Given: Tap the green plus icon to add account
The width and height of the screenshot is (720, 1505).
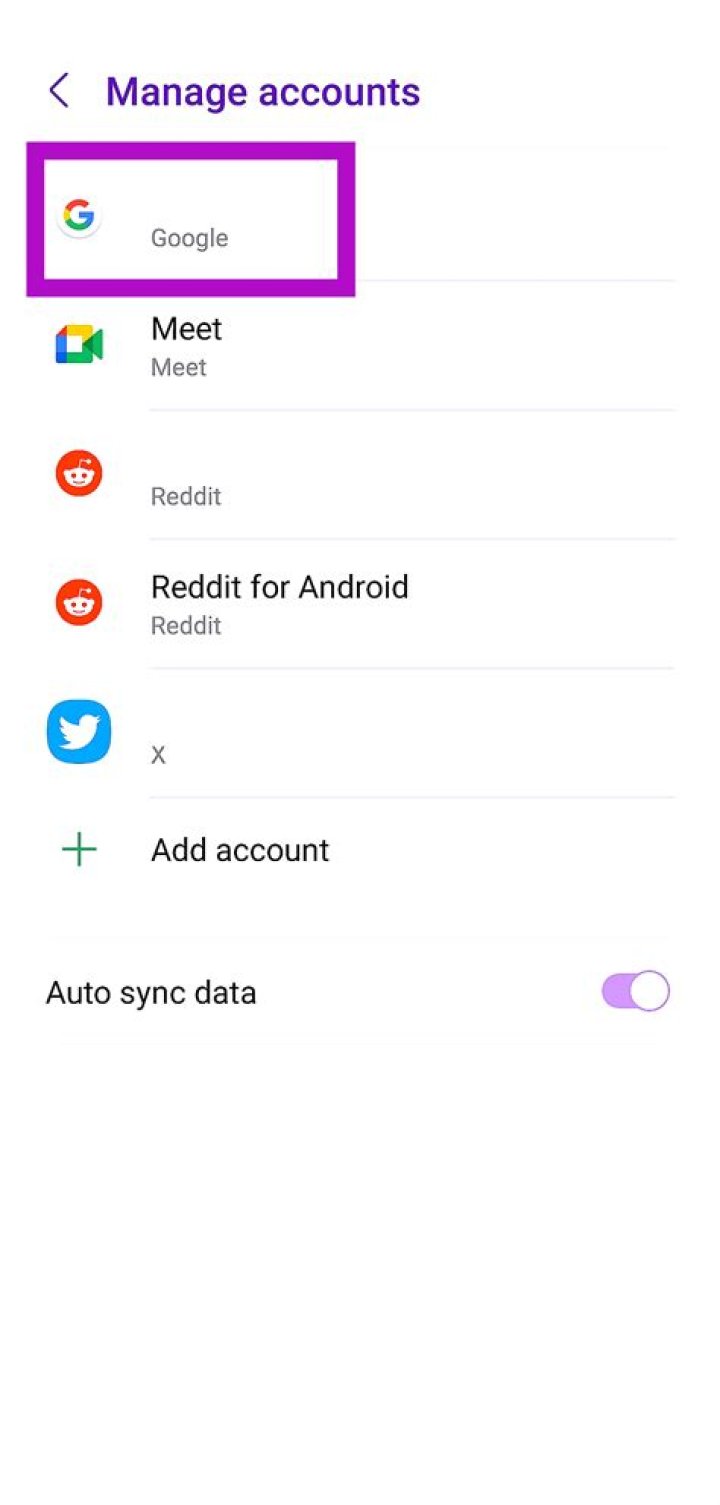Looking at the screenshot, I should coord(78,849).
